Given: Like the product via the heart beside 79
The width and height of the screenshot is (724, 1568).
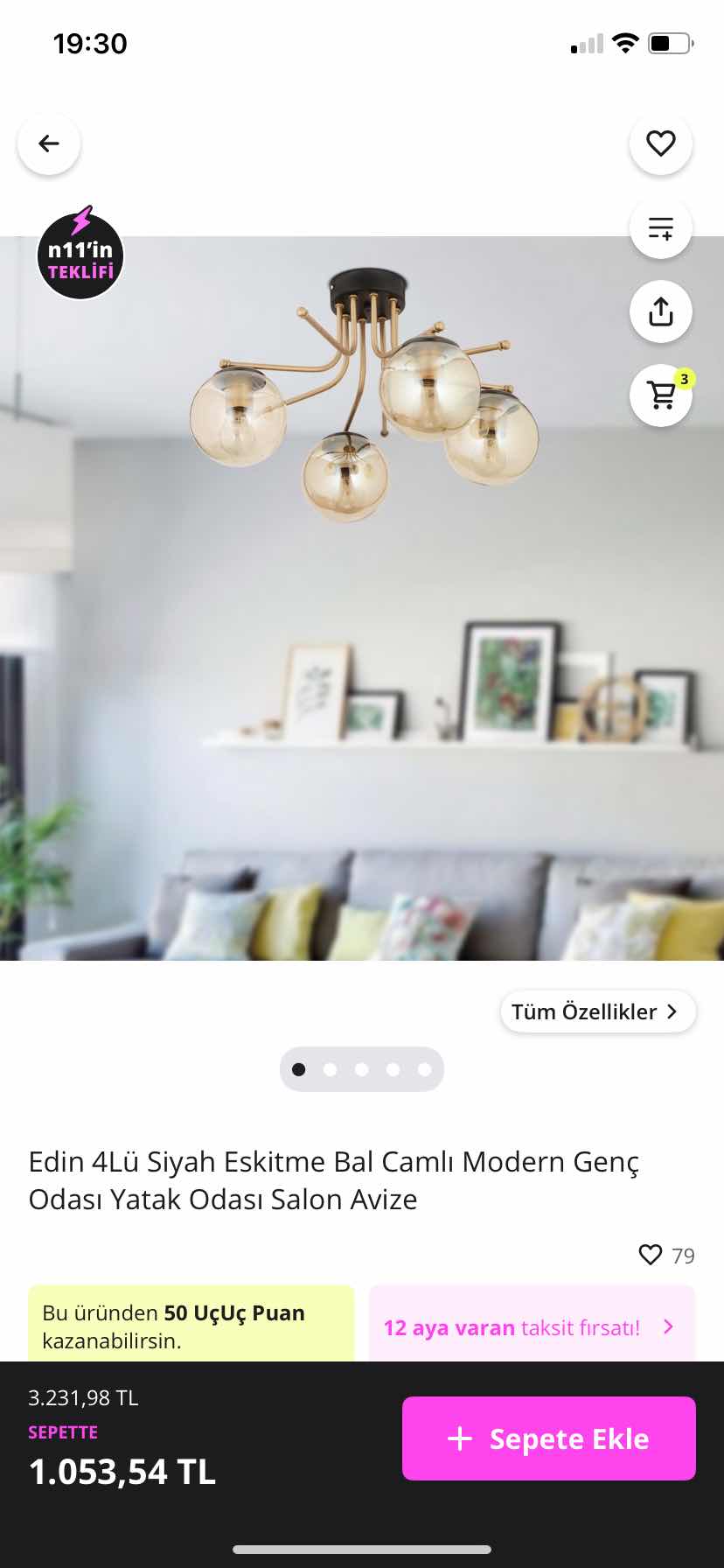Looking at the screenshot, I should click(651, 1255).
